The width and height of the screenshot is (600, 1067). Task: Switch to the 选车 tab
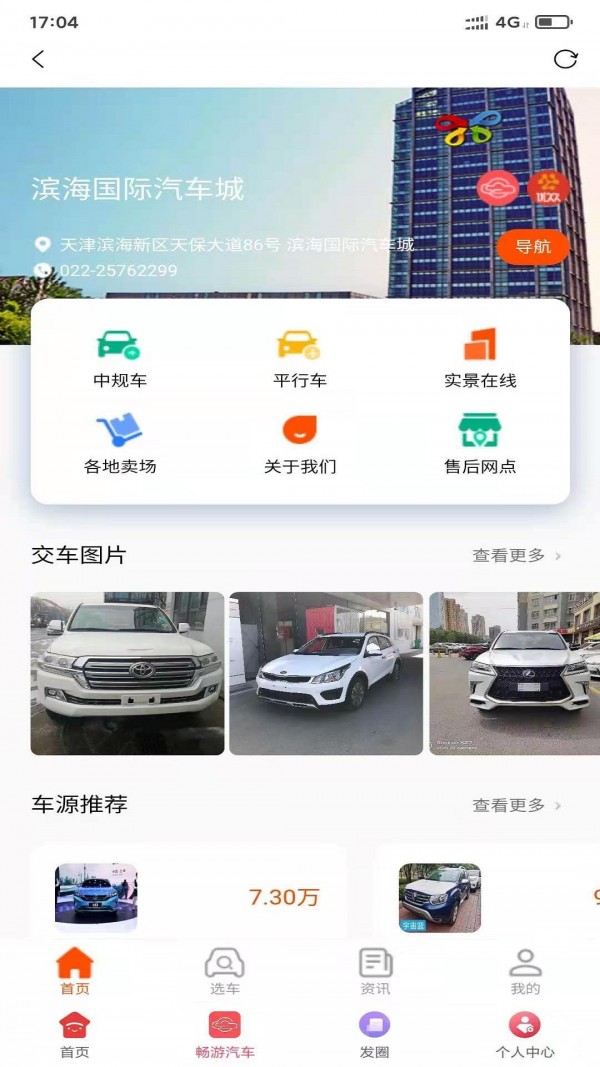pyautogui.click(x=224, y=972)
